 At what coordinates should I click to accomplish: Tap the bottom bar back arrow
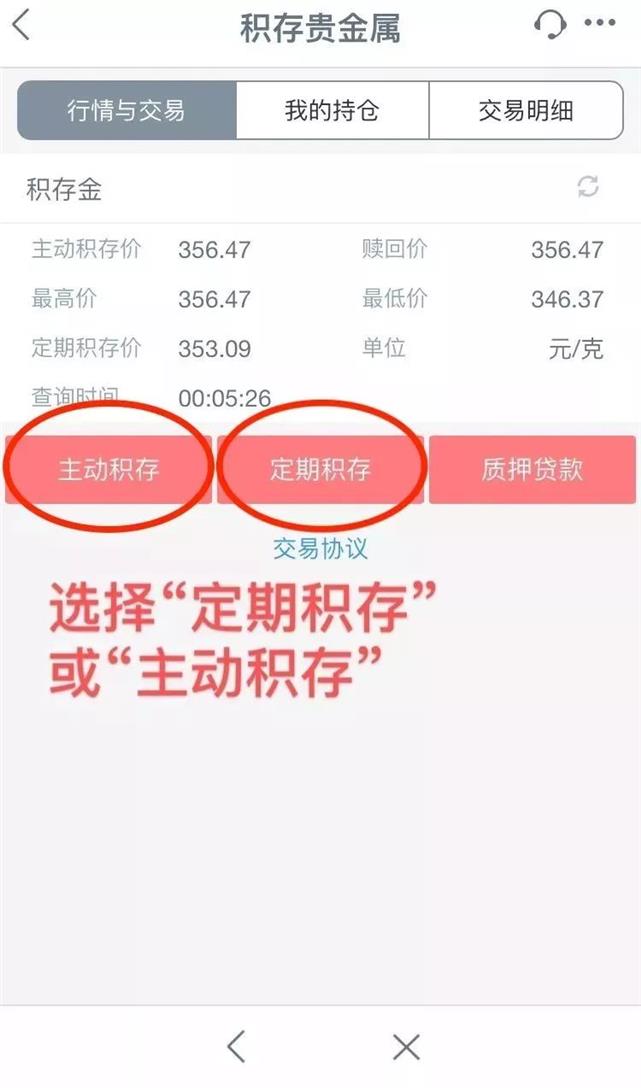(x=235, y=1047)
